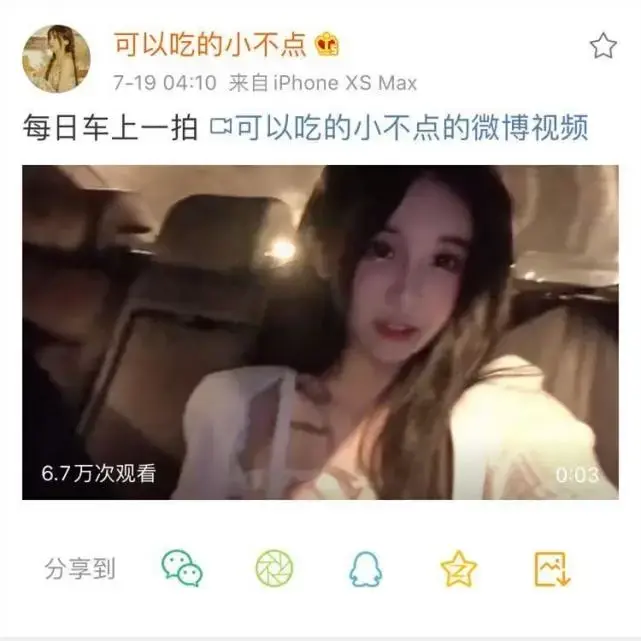Image resolution: width=641 pixels, height=641 pixels.
Task: Share post to QQ penguin icon
Action: click(x=365, y=569)
